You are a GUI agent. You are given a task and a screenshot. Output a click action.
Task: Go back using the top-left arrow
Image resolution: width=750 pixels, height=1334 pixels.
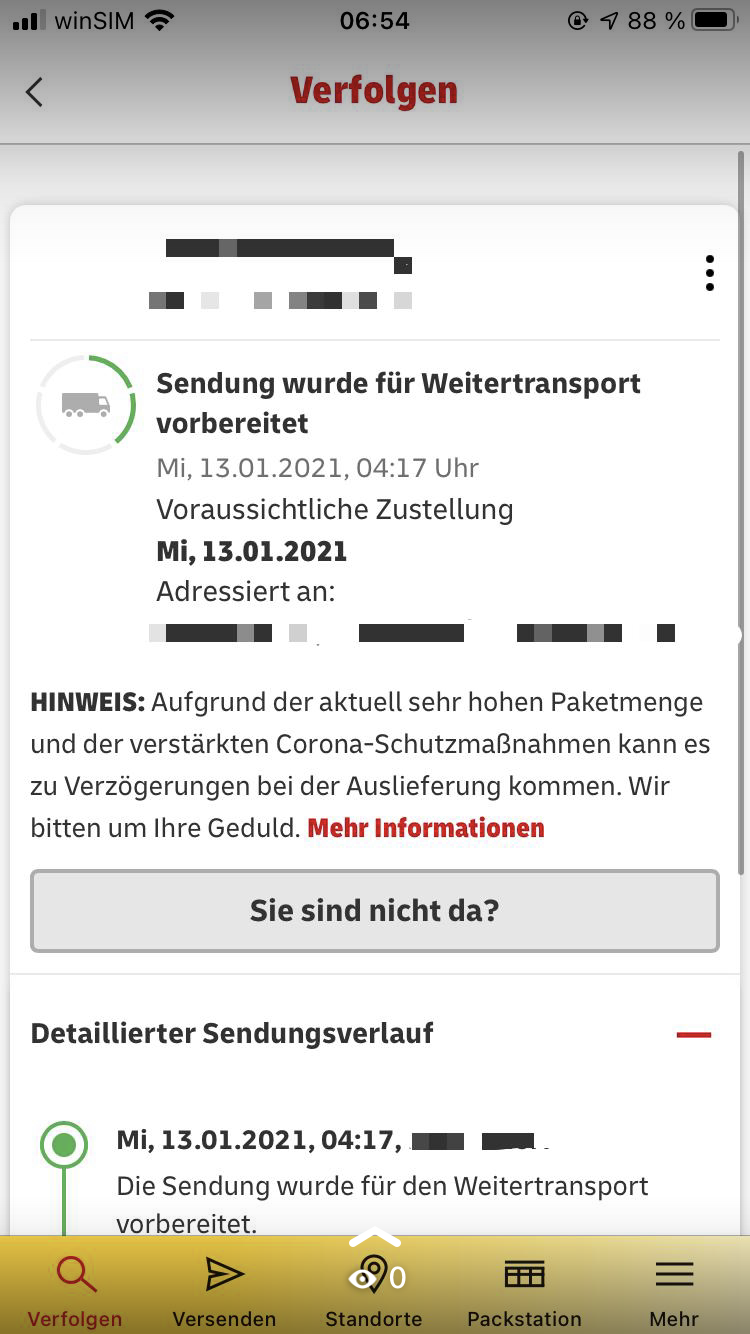[35, 92]
